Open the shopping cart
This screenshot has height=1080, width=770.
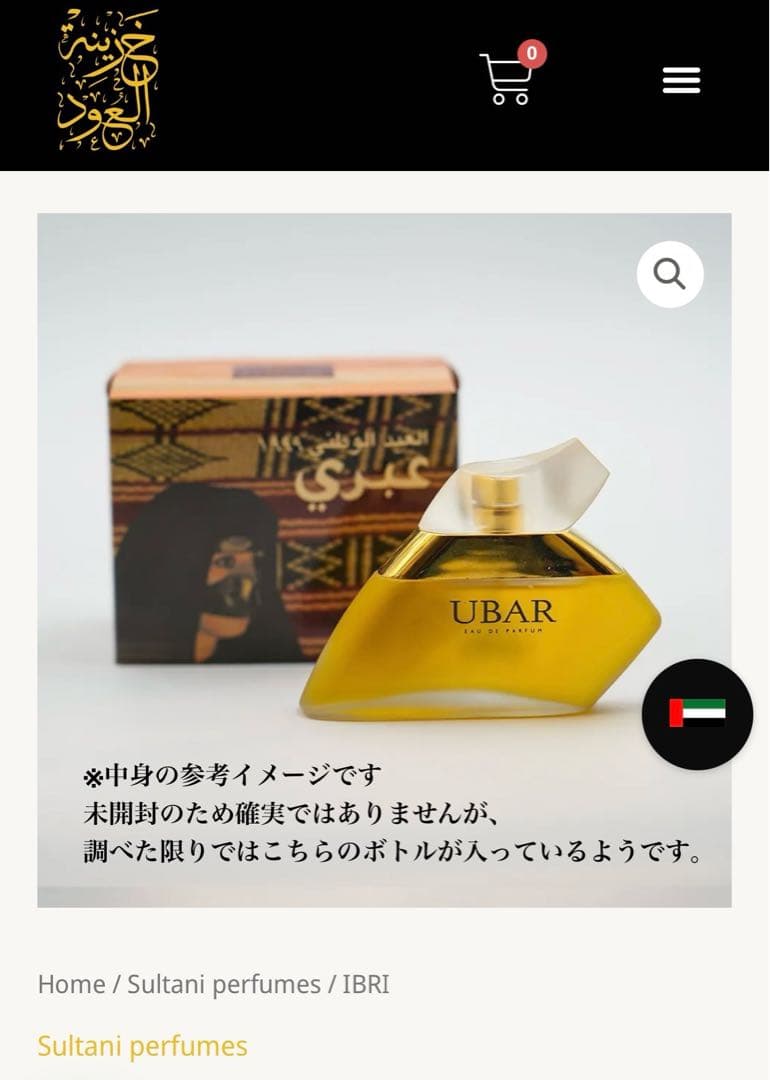pyautogui.click(x=507, y=79)
